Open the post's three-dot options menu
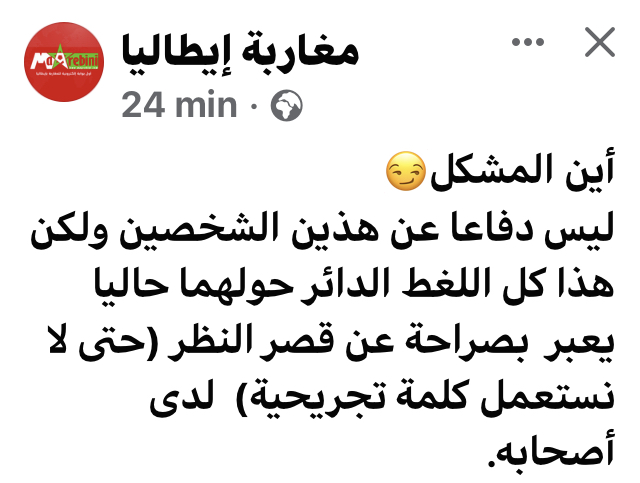This screenshot has height=483, width=640. 529,42
